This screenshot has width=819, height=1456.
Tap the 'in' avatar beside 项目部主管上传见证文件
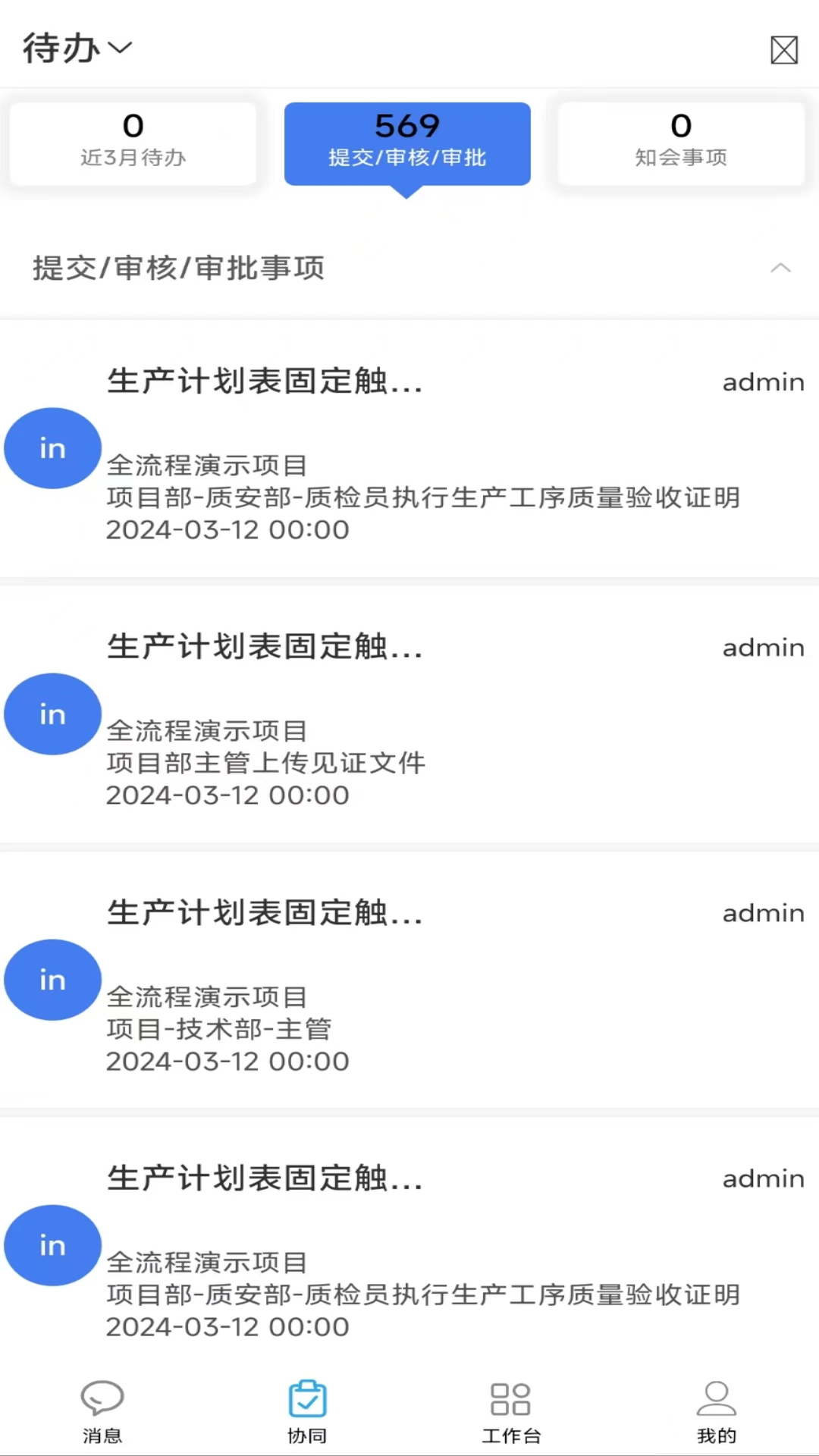point(52,714)
